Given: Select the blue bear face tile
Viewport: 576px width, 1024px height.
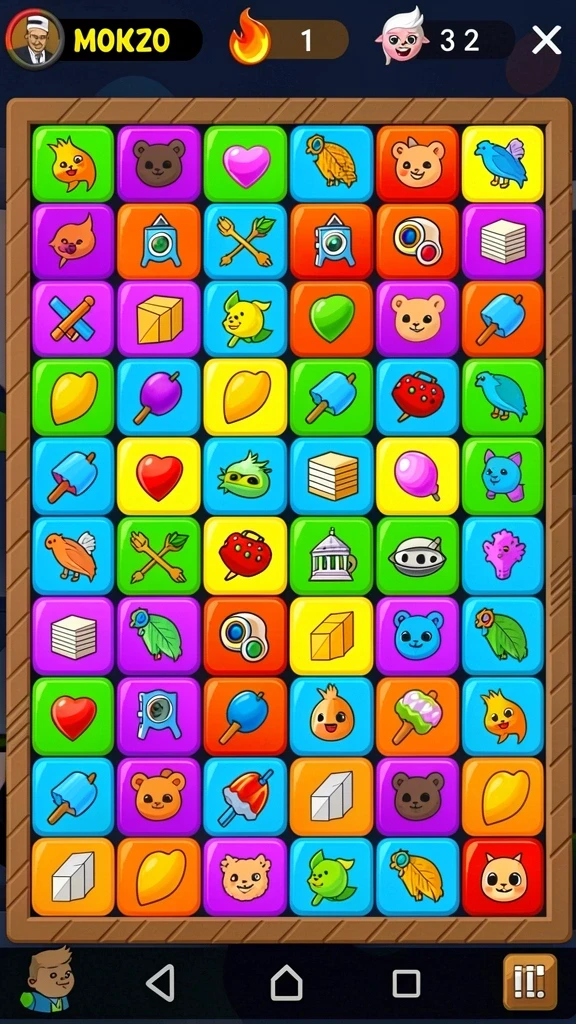Looking at the screenshot, I should click(417, 635).
